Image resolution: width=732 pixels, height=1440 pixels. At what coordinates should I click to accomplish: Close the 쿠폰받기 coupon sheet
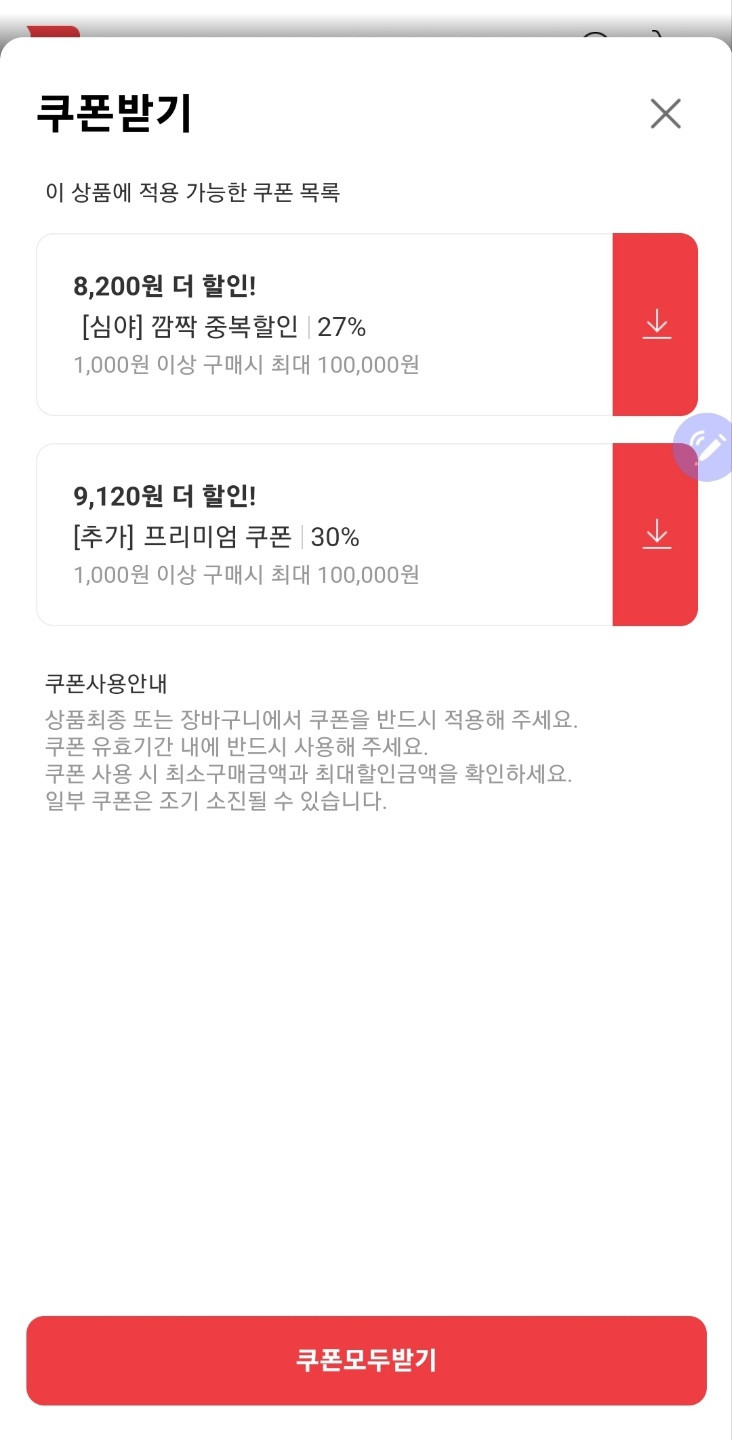(x=665, y=113)
